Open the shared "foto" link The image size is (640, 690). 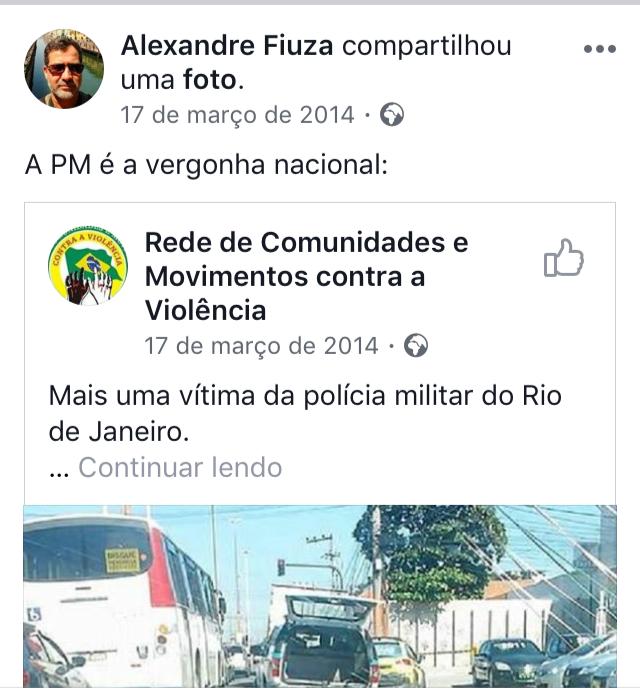point(210,80)
